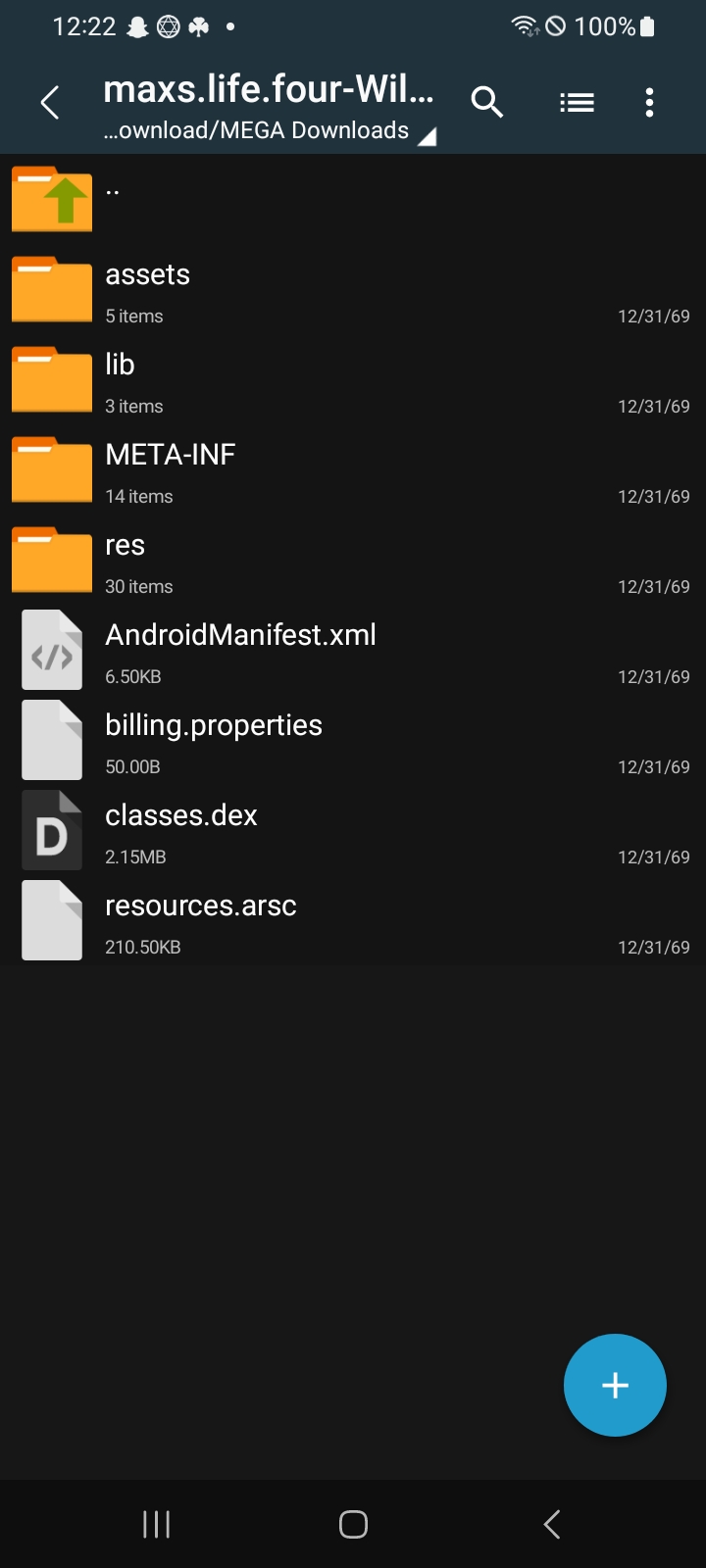
Task: Open recent apps from navigation bar
Action: tap(157, 1524)
